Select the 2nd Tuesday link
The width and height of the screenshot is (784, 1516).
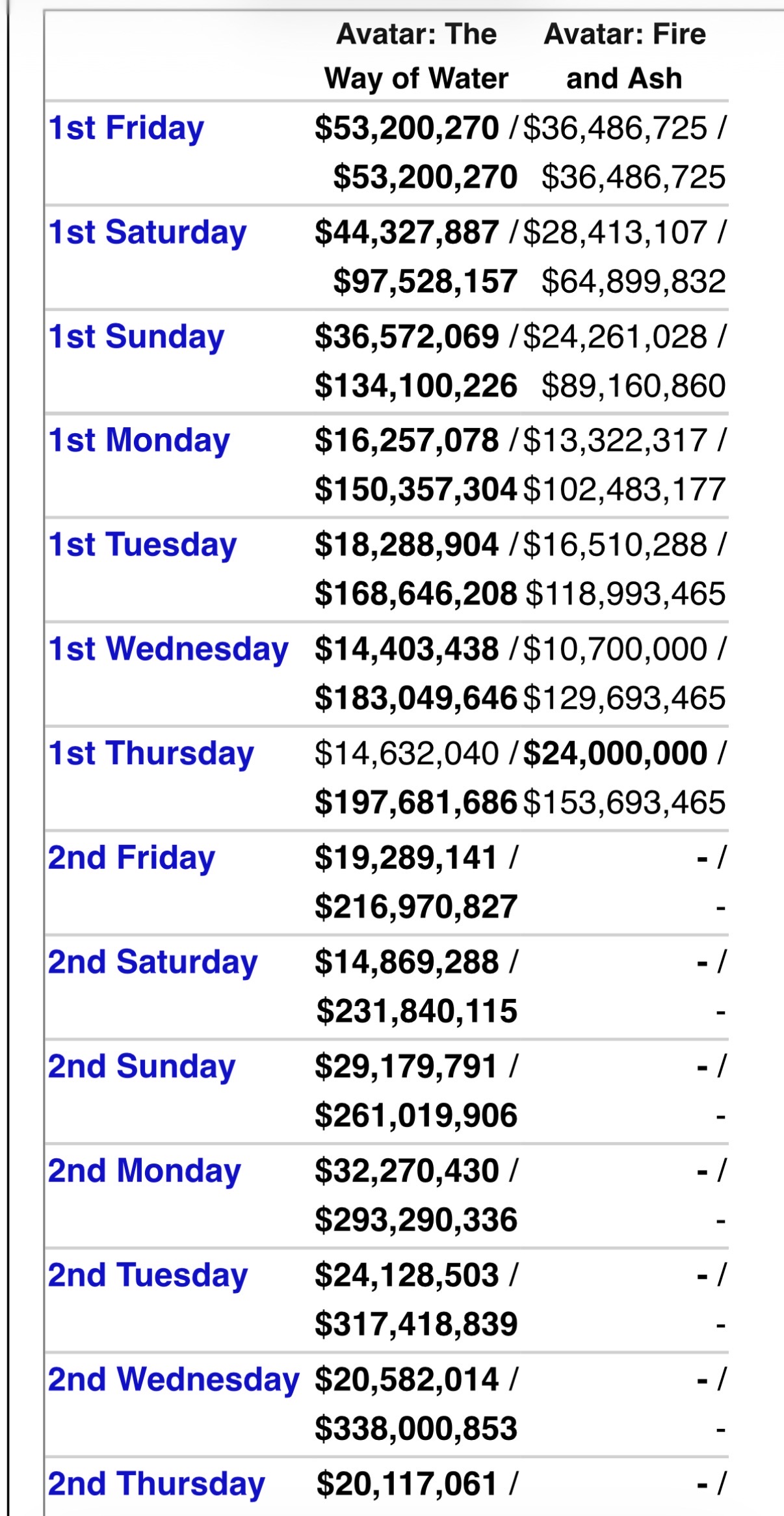148,1275
